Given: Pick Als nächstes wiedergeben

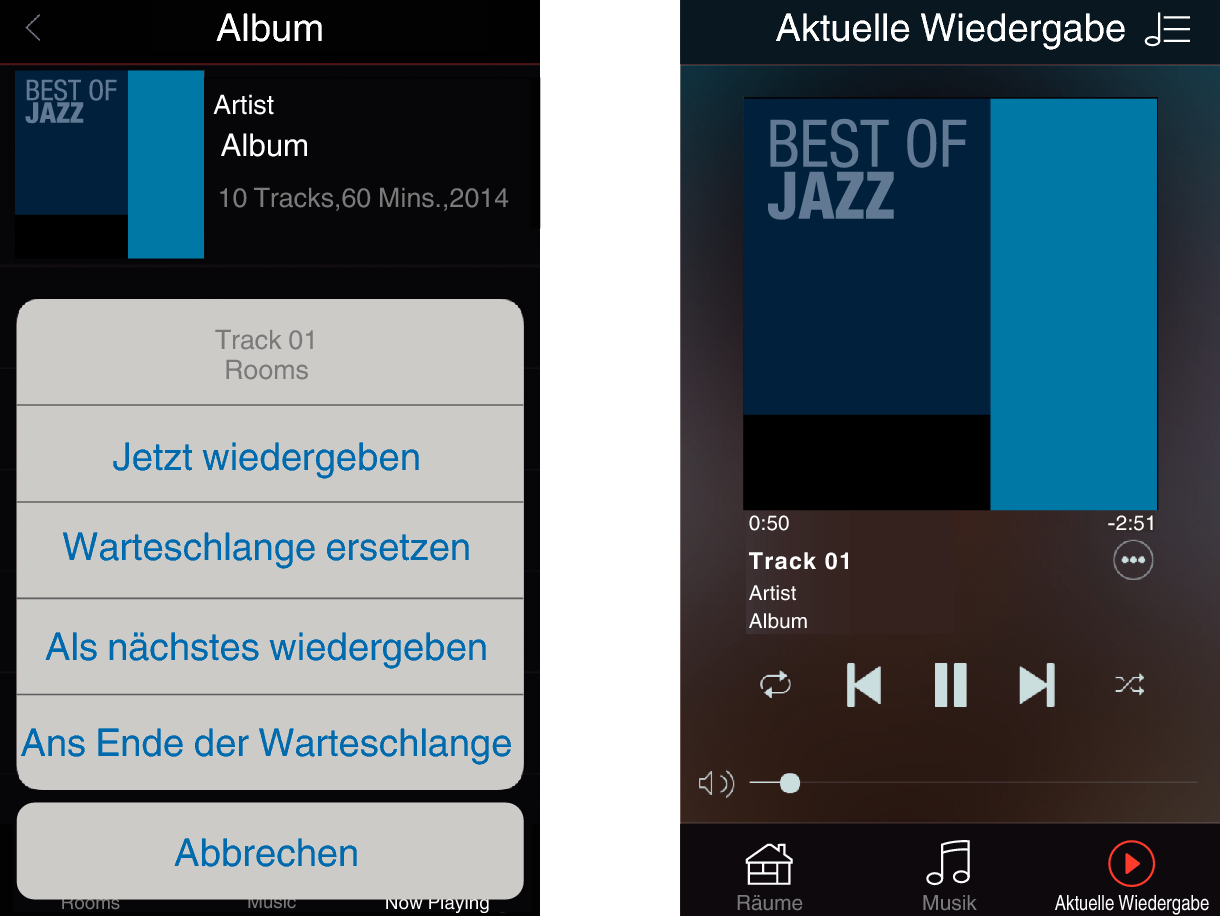Looking at the screenshot, I should (266, 647).
